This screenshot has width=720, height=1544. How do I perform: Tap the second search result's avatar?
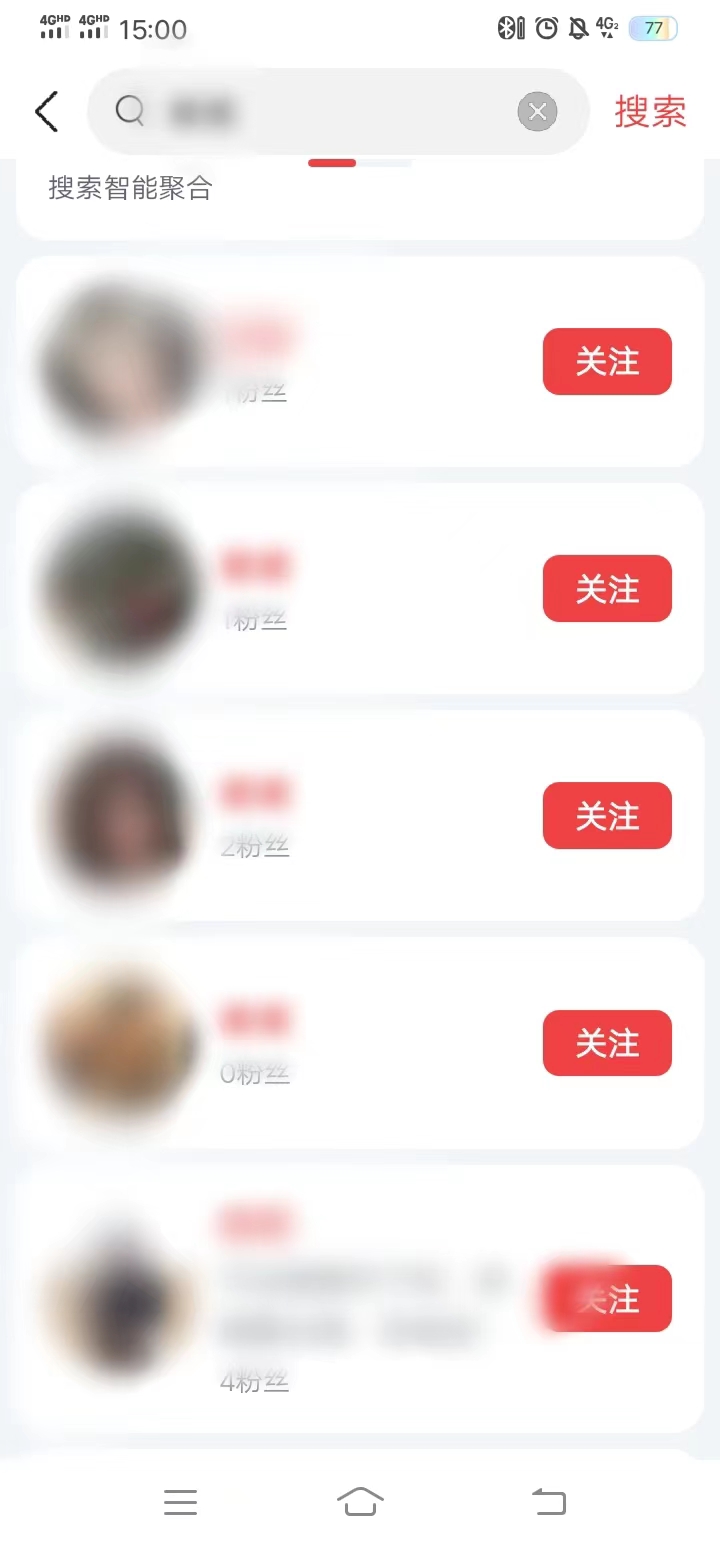pyautogui.click(x=118, y=588)
